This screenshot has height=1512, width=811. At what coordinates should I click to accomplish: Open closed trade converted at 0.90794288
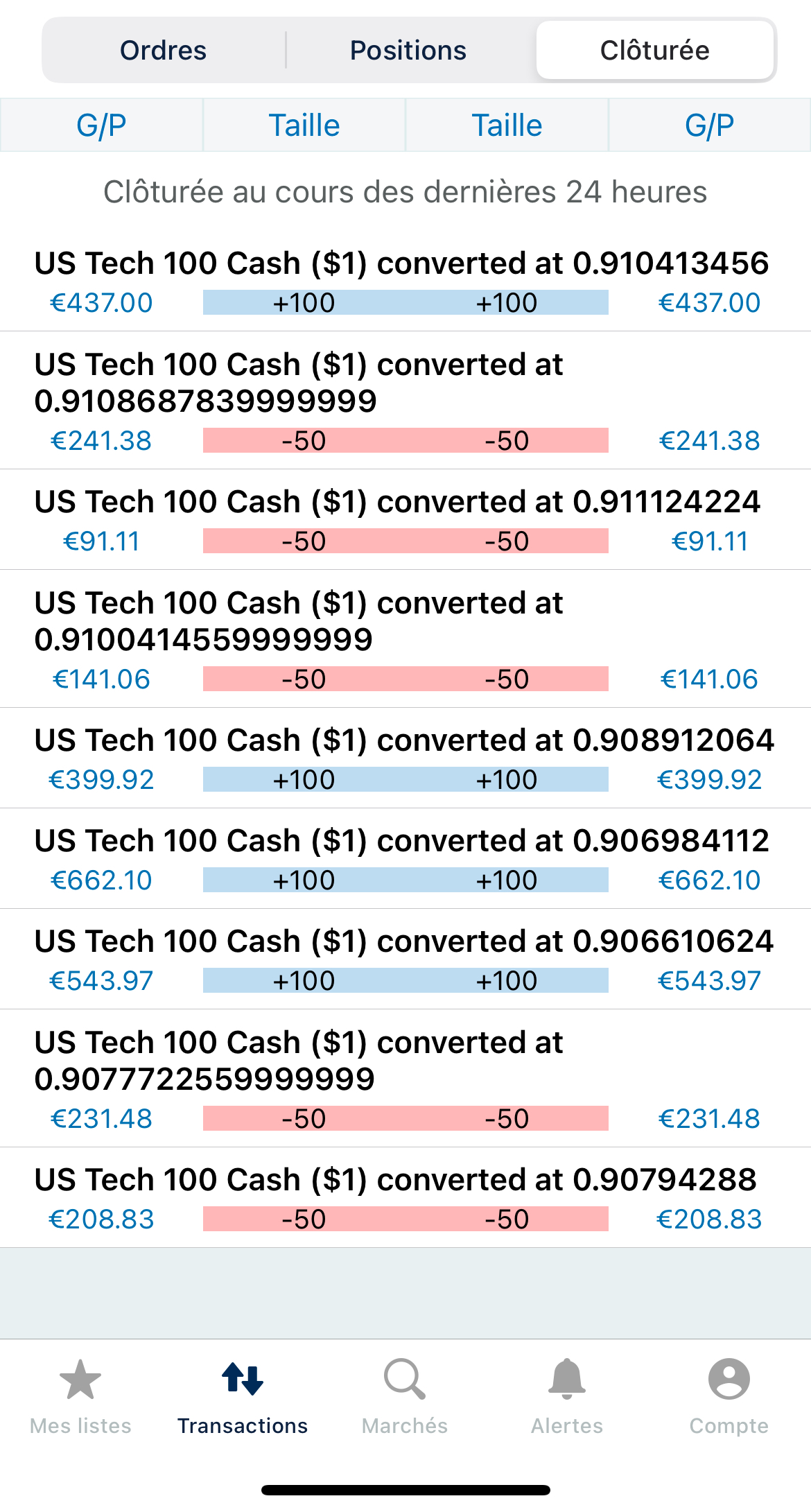[405, 1199]
